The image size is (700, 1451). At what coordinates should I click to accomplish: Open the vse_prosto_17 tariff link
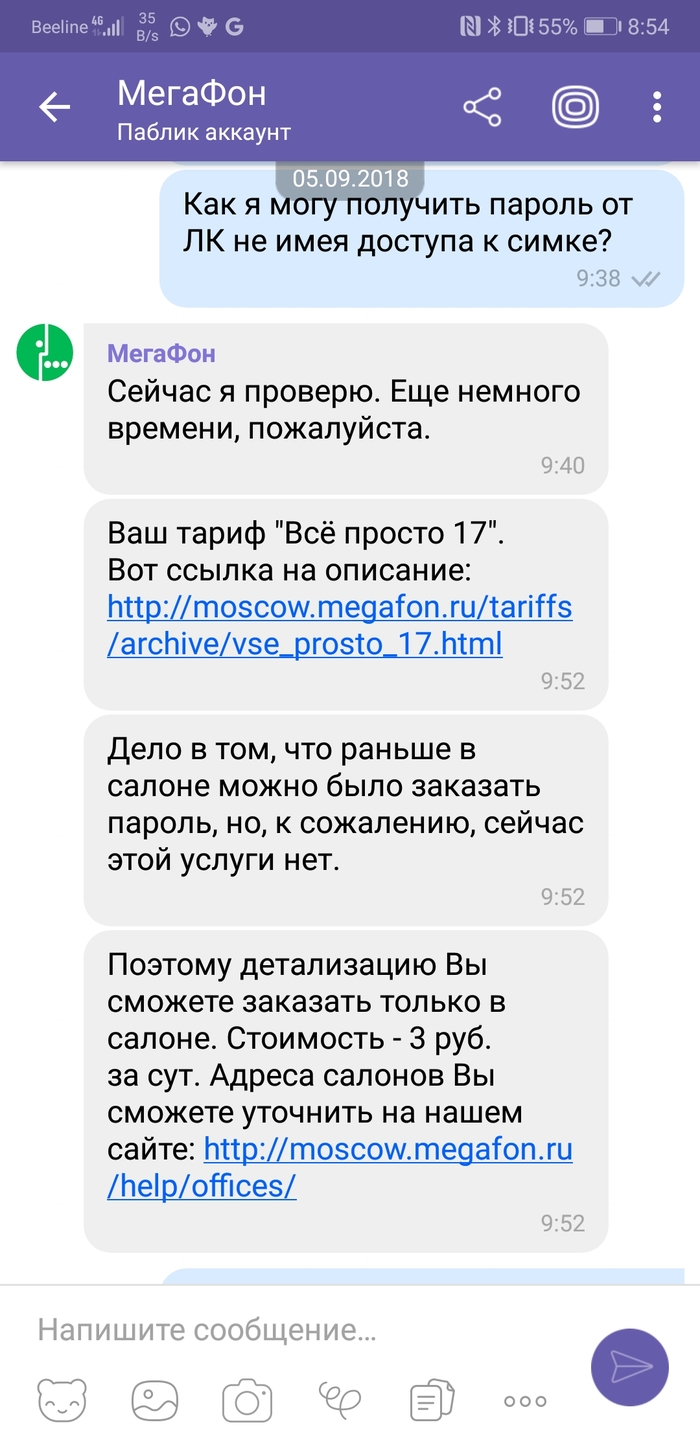coord(339,625)
